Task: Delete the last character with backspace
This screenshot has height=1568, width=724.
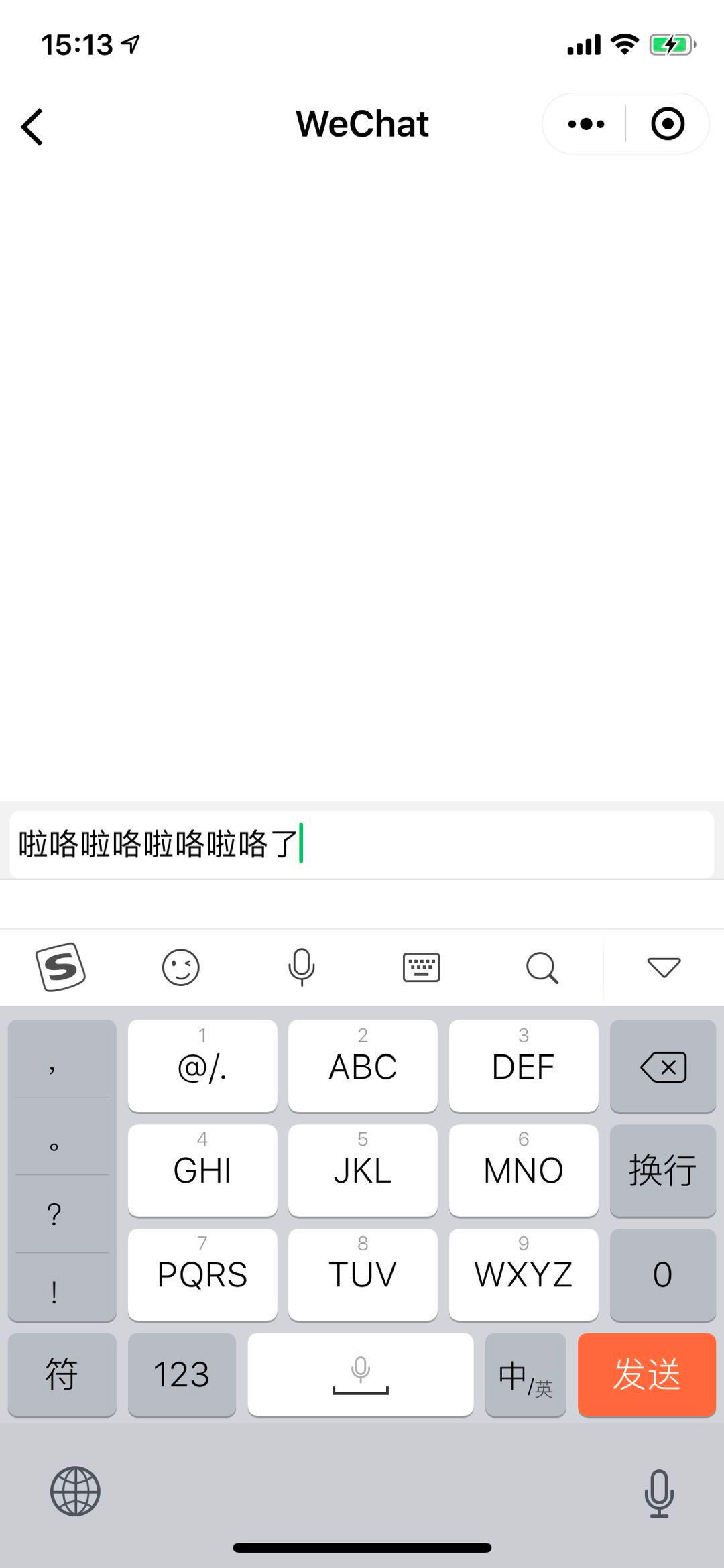Action: (x=663, y=1067)
